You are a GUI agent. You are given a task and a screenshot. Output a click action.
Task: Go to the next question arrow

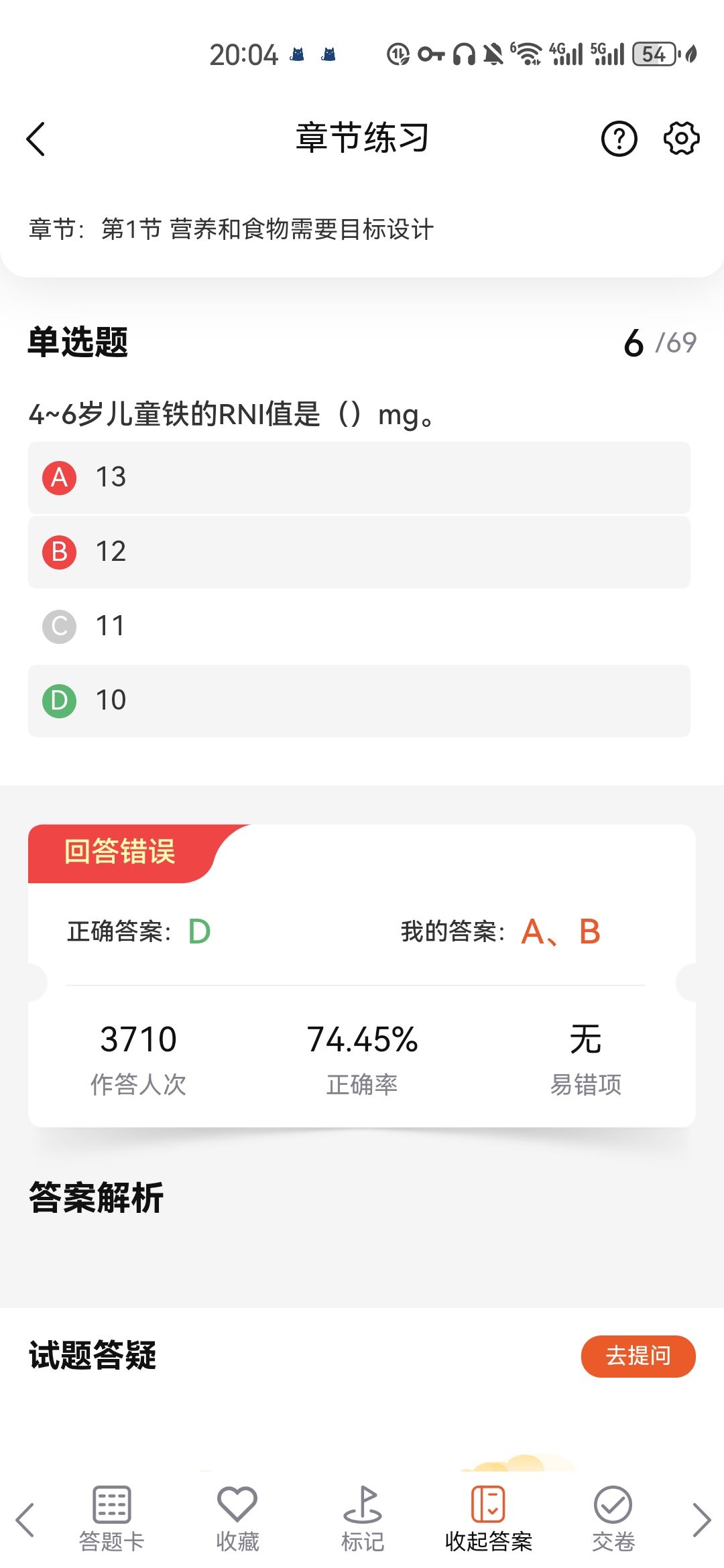701,1520
